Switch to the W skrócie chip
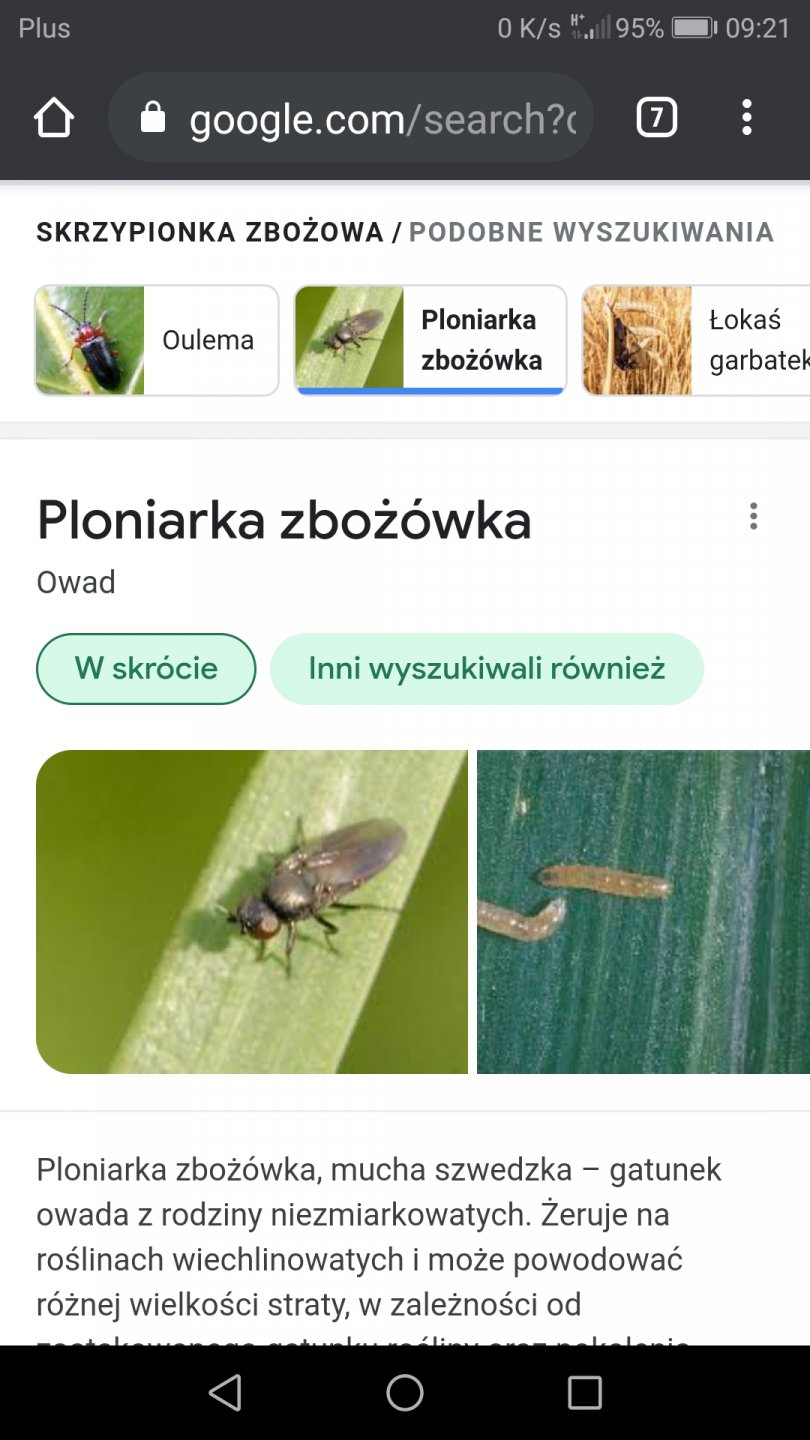The image size is (810, 1440). tap(146, 668)
